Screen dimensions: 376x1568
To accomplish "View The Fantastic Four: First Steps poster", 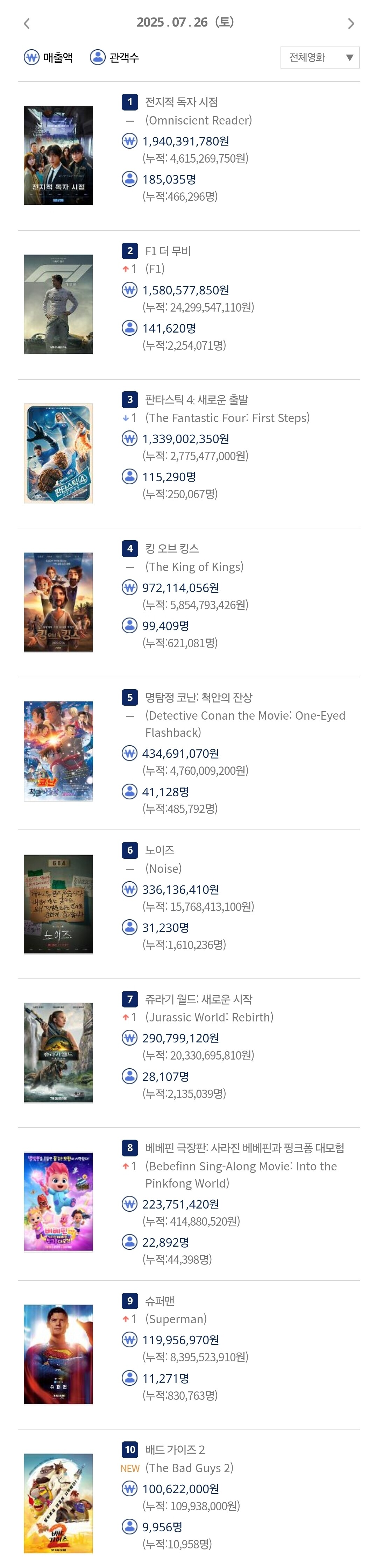I will pyautogui.click(x=58, y=454).
